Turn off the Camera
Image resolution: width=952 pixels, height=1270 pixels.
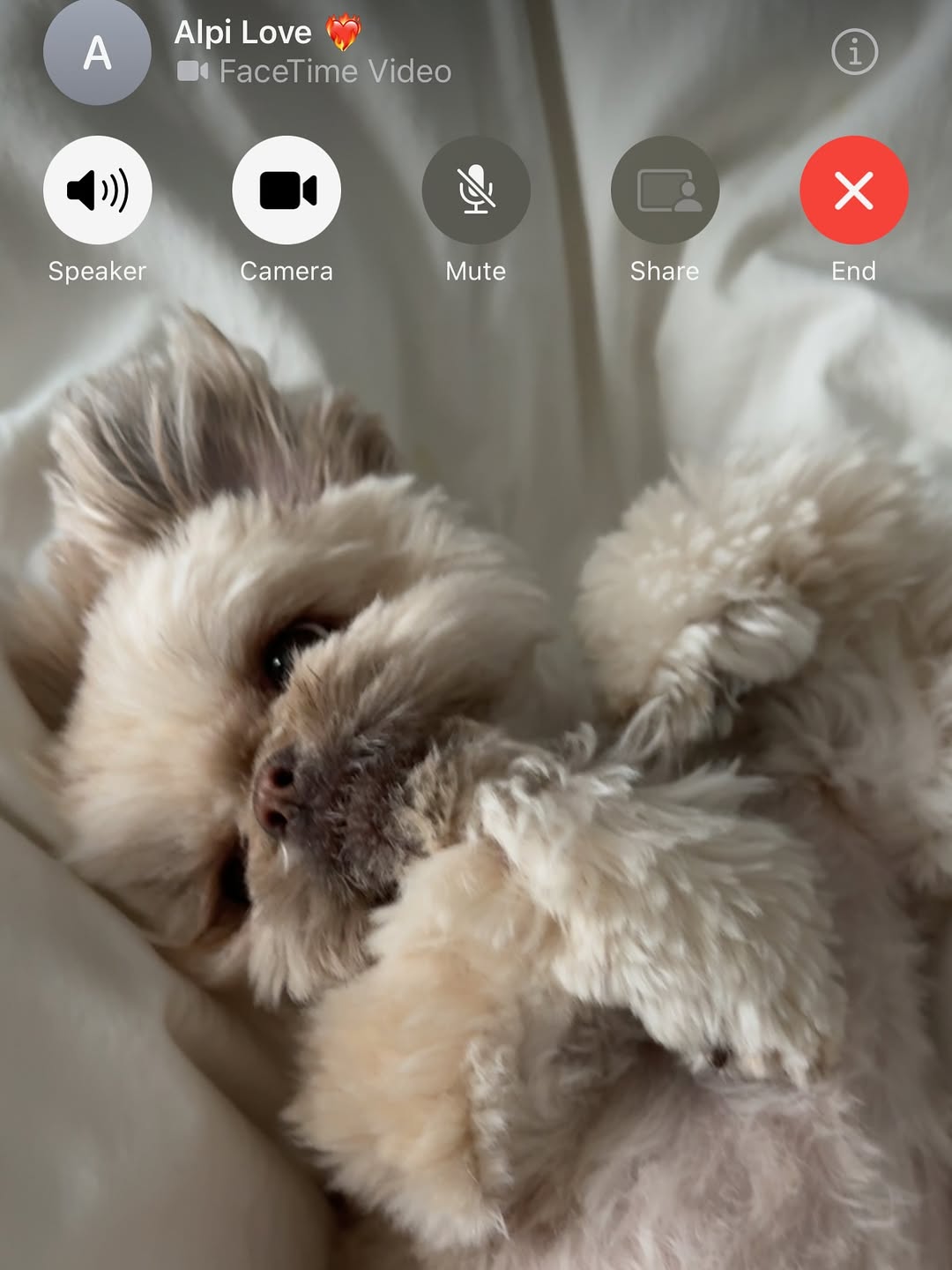[x=286, y=190]
